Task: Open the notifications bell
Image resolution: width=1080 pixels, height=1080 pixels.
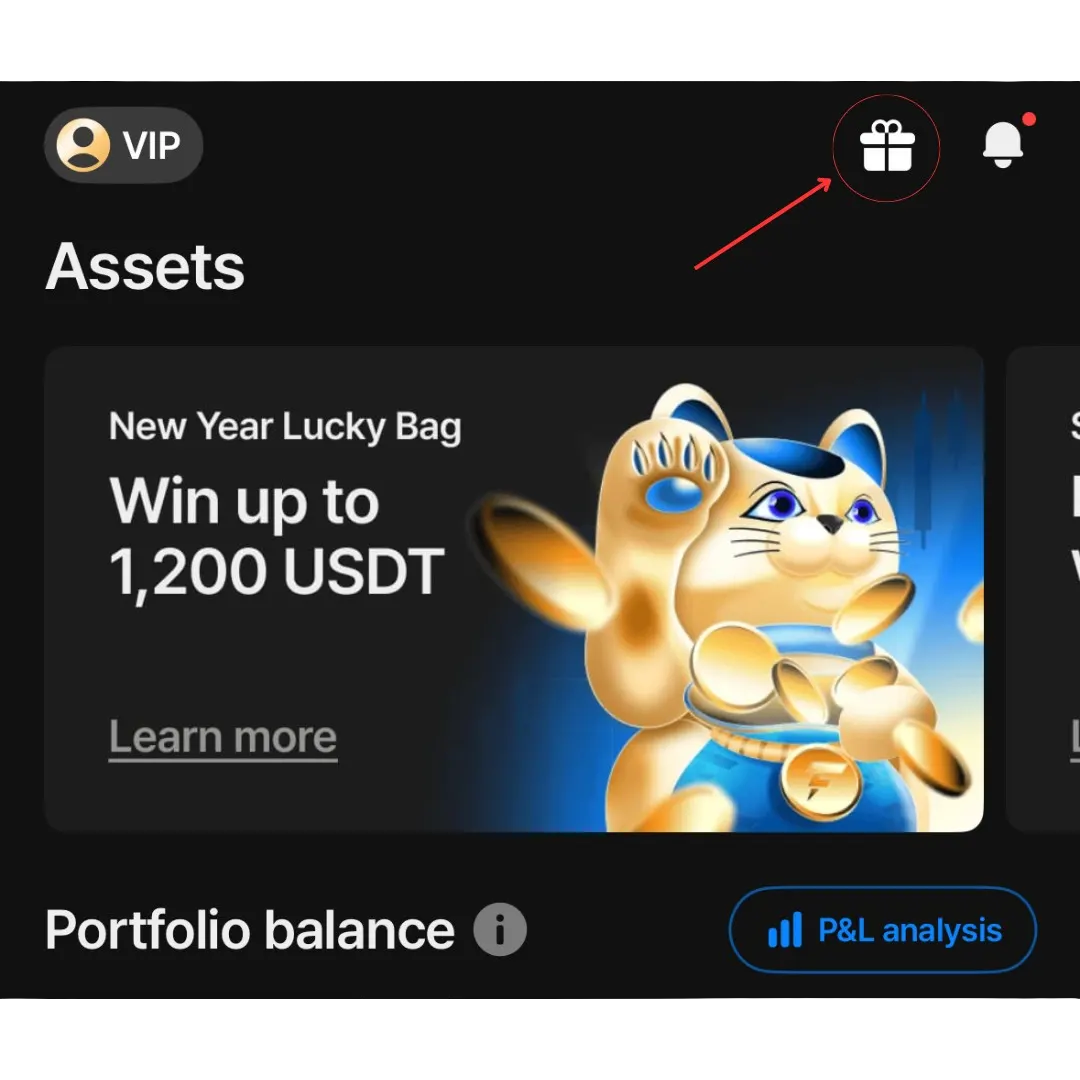Action: pos(1003,146)
